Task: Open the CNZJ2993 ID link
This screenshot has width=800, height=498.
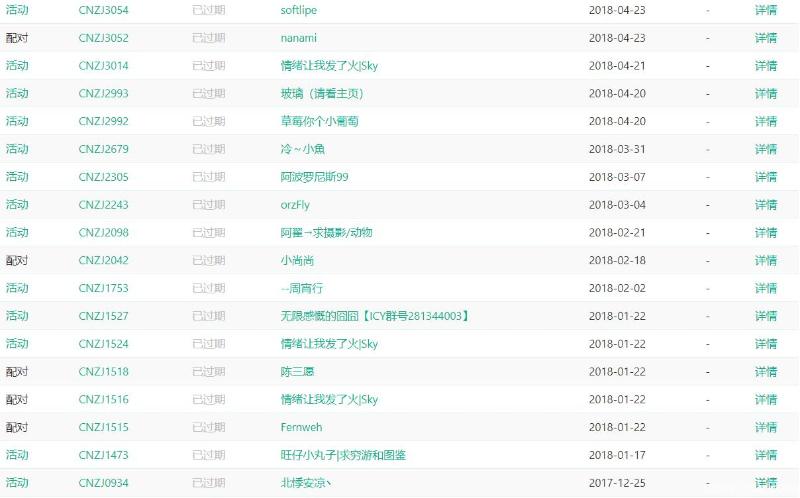Action: (103, 94)
